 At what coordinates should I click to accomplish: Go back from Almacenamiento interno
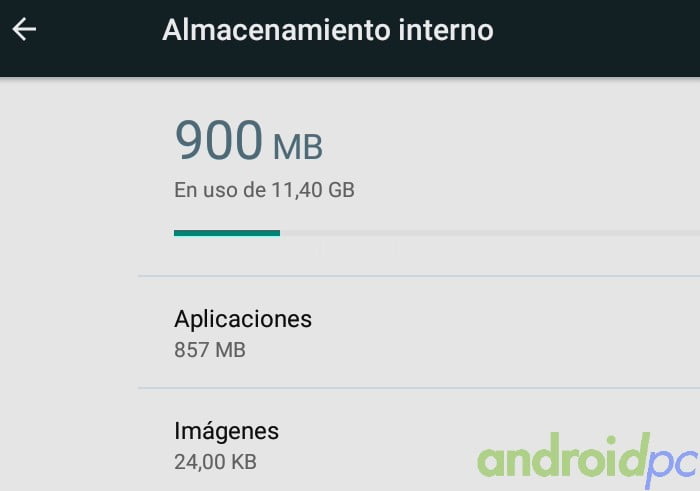pyautogui.click(x=25, y=30)
